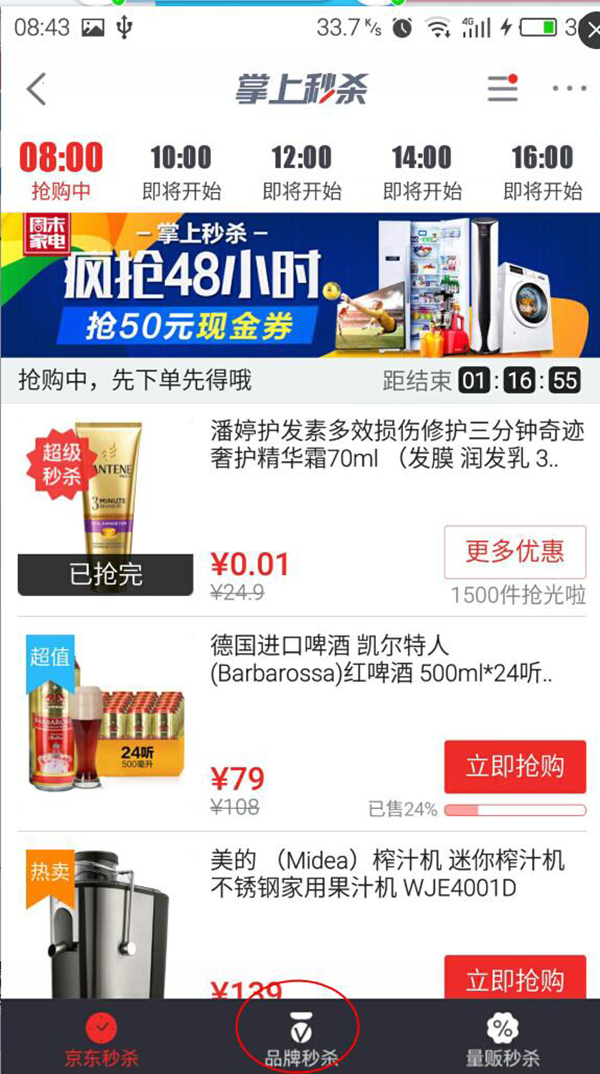The height and width of the screenshot is (1074, 600).
Task: Switch to the 品牌秒杀 bottom tab
Action: click(x=300, y=1039)
